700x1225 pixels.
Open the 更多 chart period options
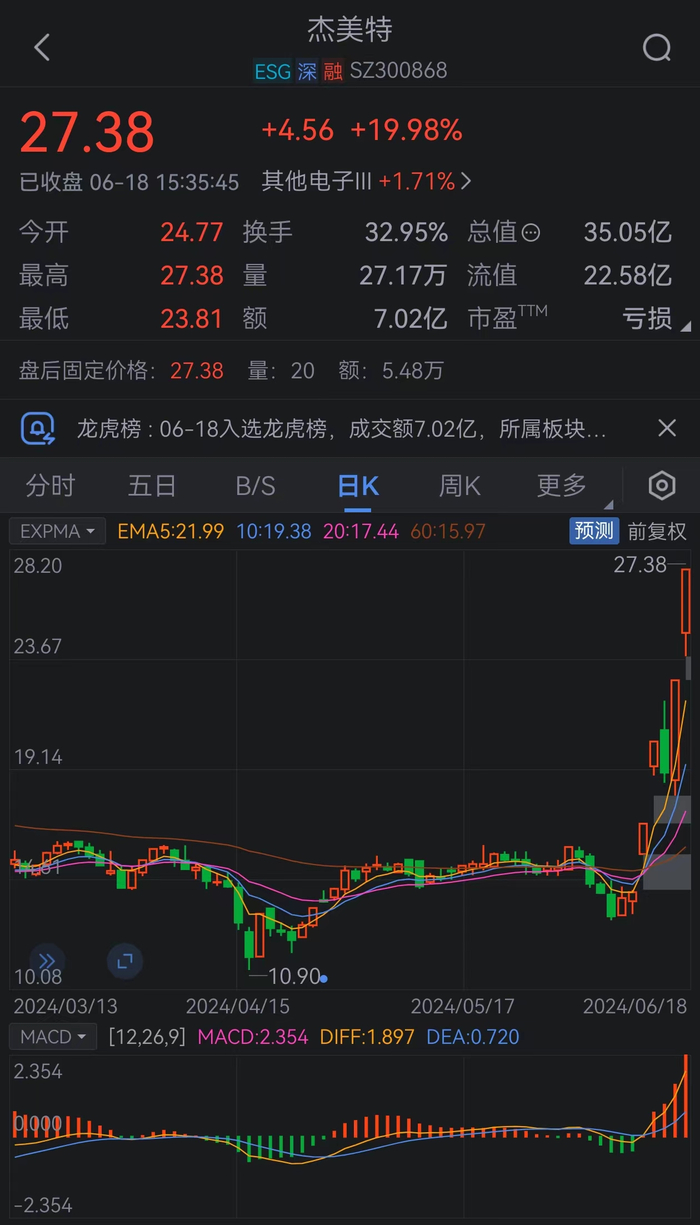(x=563, y=486)
